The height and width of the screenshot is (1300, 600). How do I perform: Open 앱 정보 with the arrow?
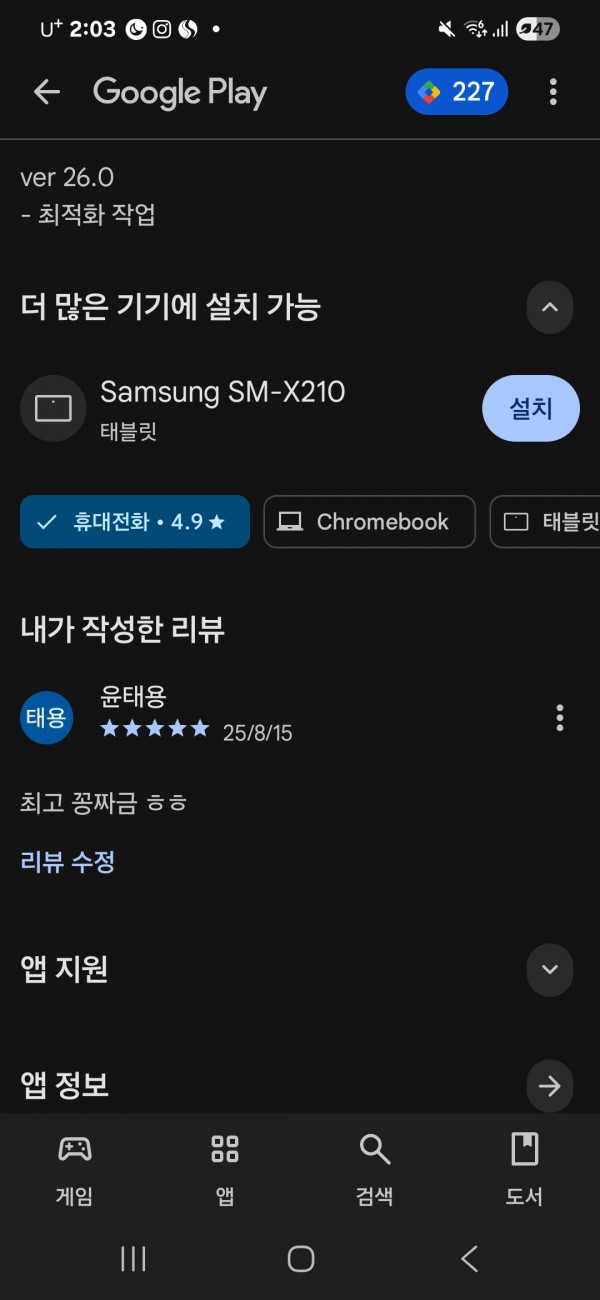pyautogui.click(x=550, y=1086)
